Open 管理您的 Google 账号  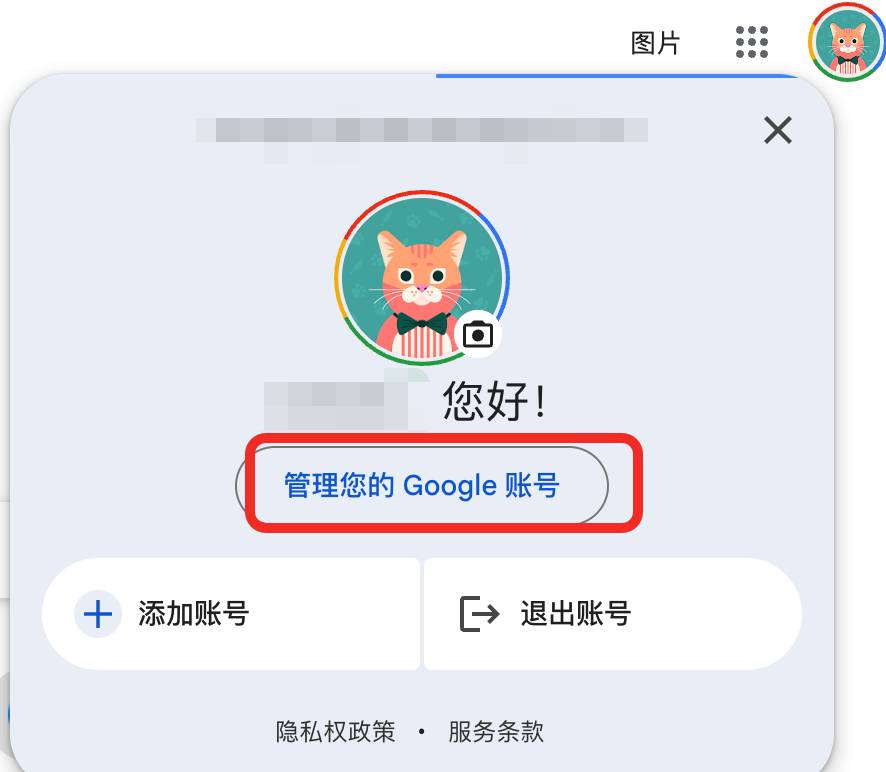pos(422,486)
